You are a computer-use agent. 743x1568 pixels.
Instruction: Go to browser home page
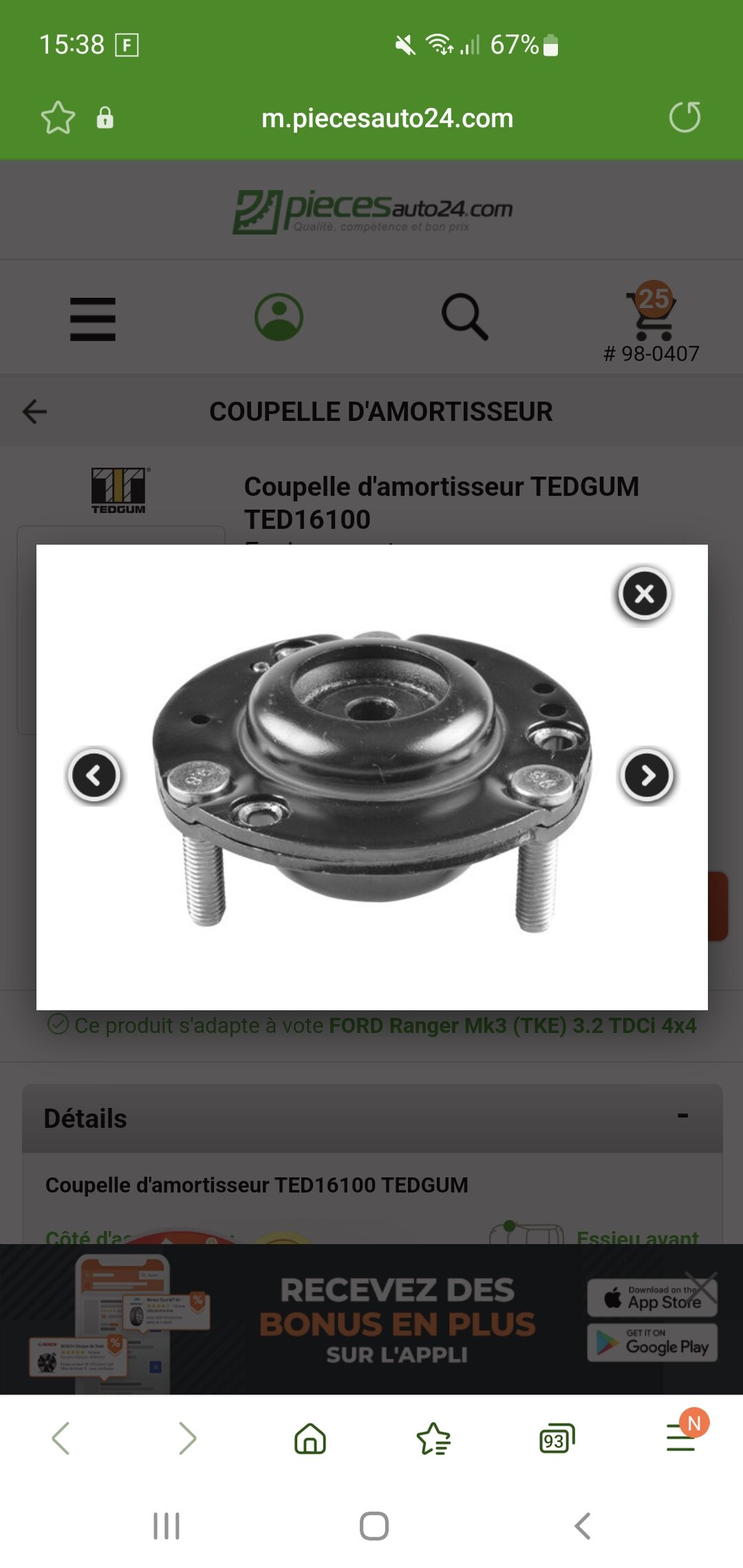[x=310, y=1438]
